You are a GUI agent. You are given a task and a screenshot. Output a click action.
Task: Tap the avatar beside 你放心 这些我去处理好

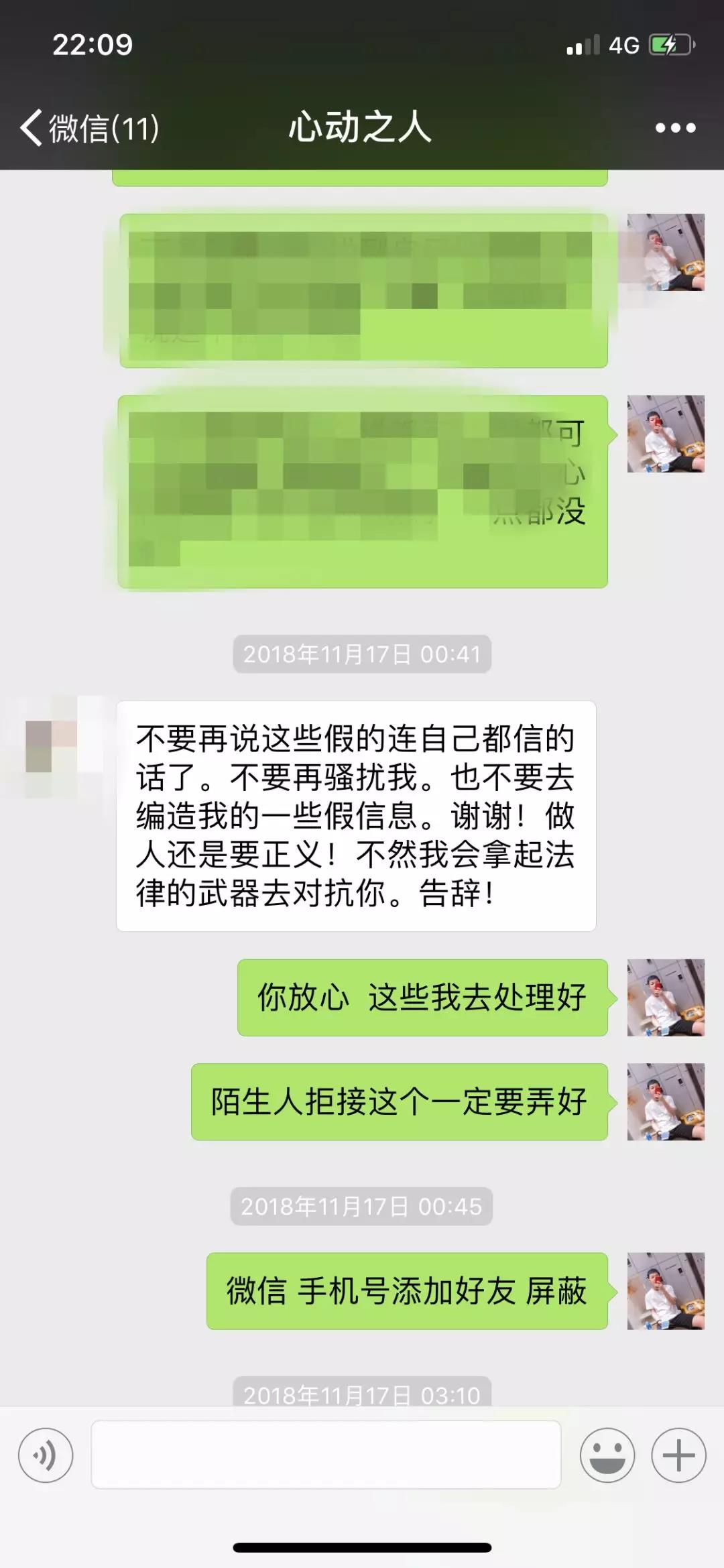click(x=665, y=998)
